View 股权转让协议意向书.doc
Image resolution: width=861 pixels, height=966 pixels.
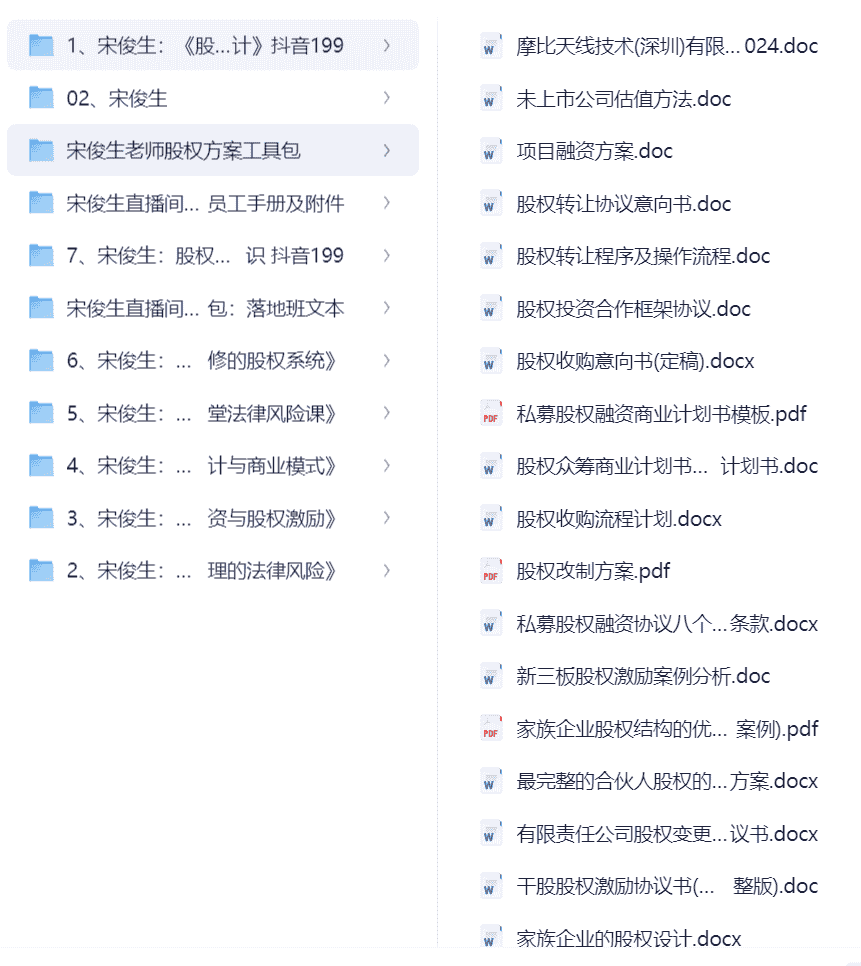click(623, 204)
